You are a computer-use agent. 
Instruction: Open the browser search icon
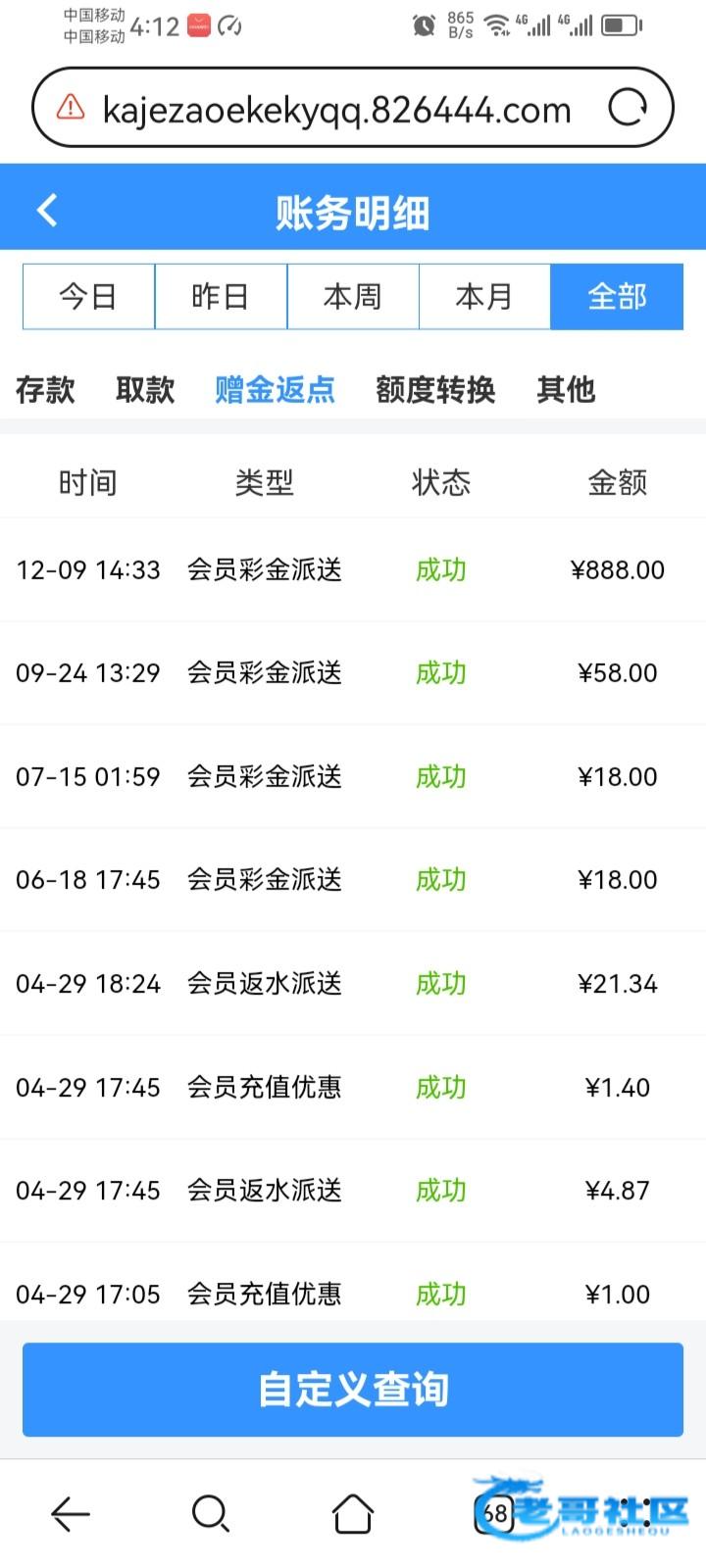coord(211,1514)
